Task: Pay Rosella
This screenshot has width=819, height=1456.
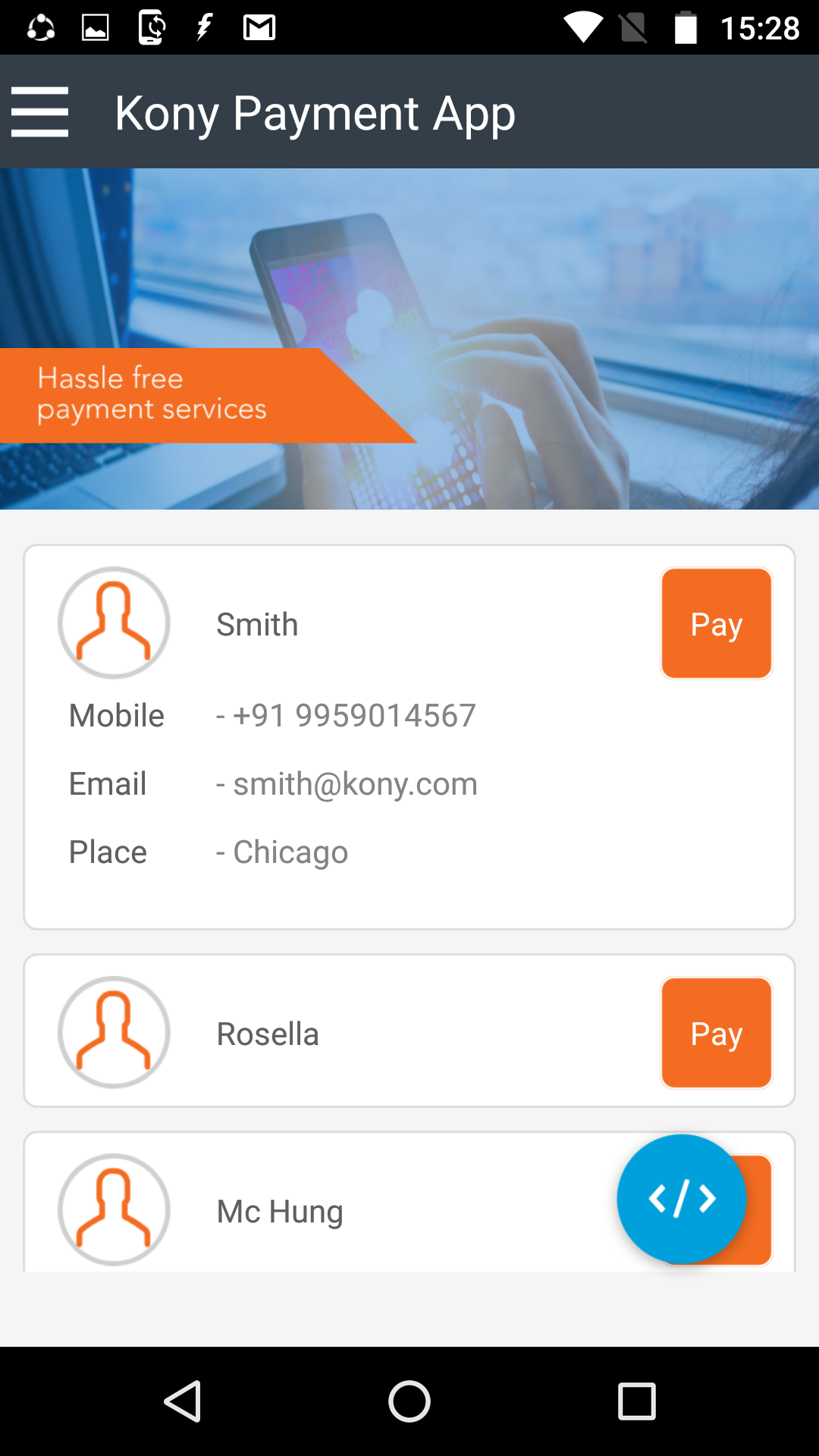Action: click(x=716, y=1033)
